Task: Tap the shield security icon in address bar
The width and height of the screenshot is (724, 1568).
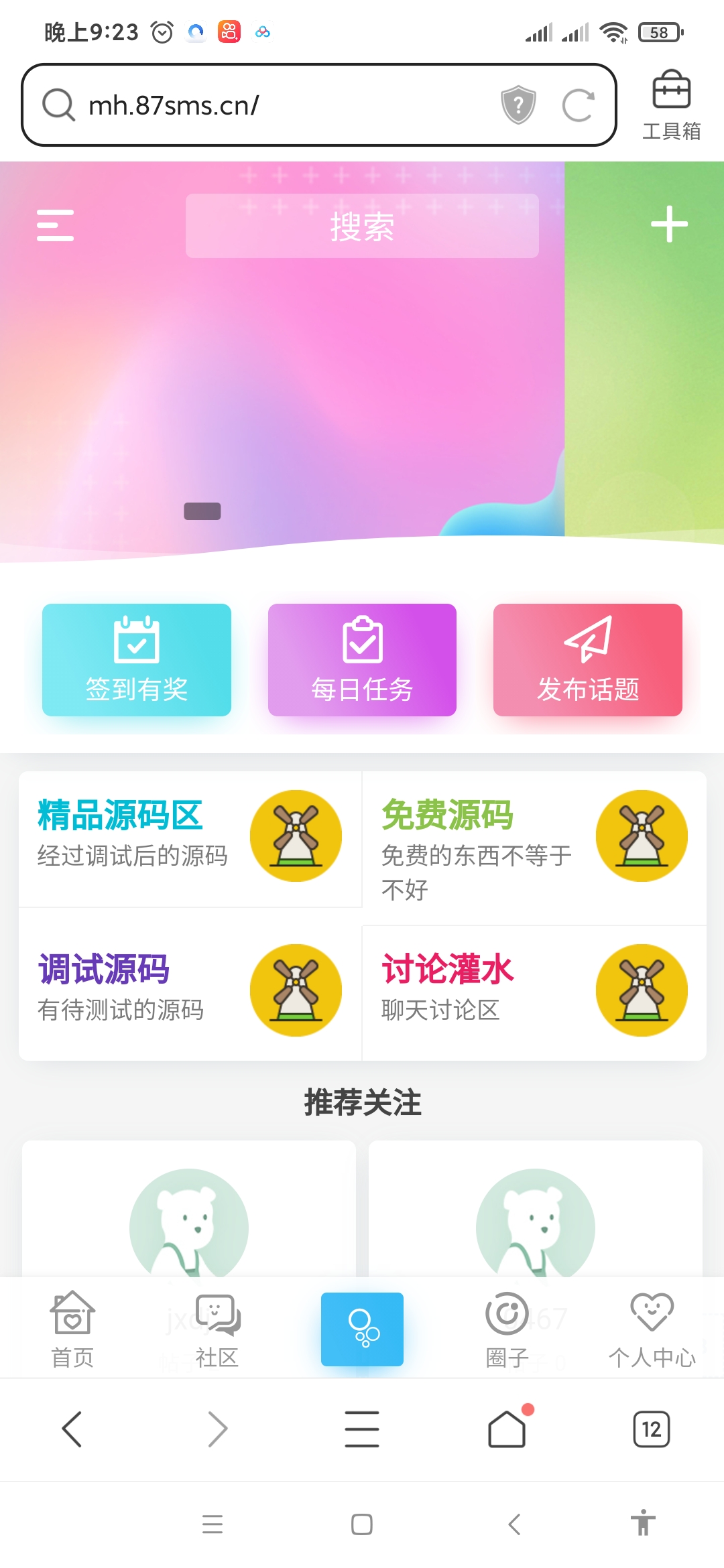Action: click(x=518, y=105)
